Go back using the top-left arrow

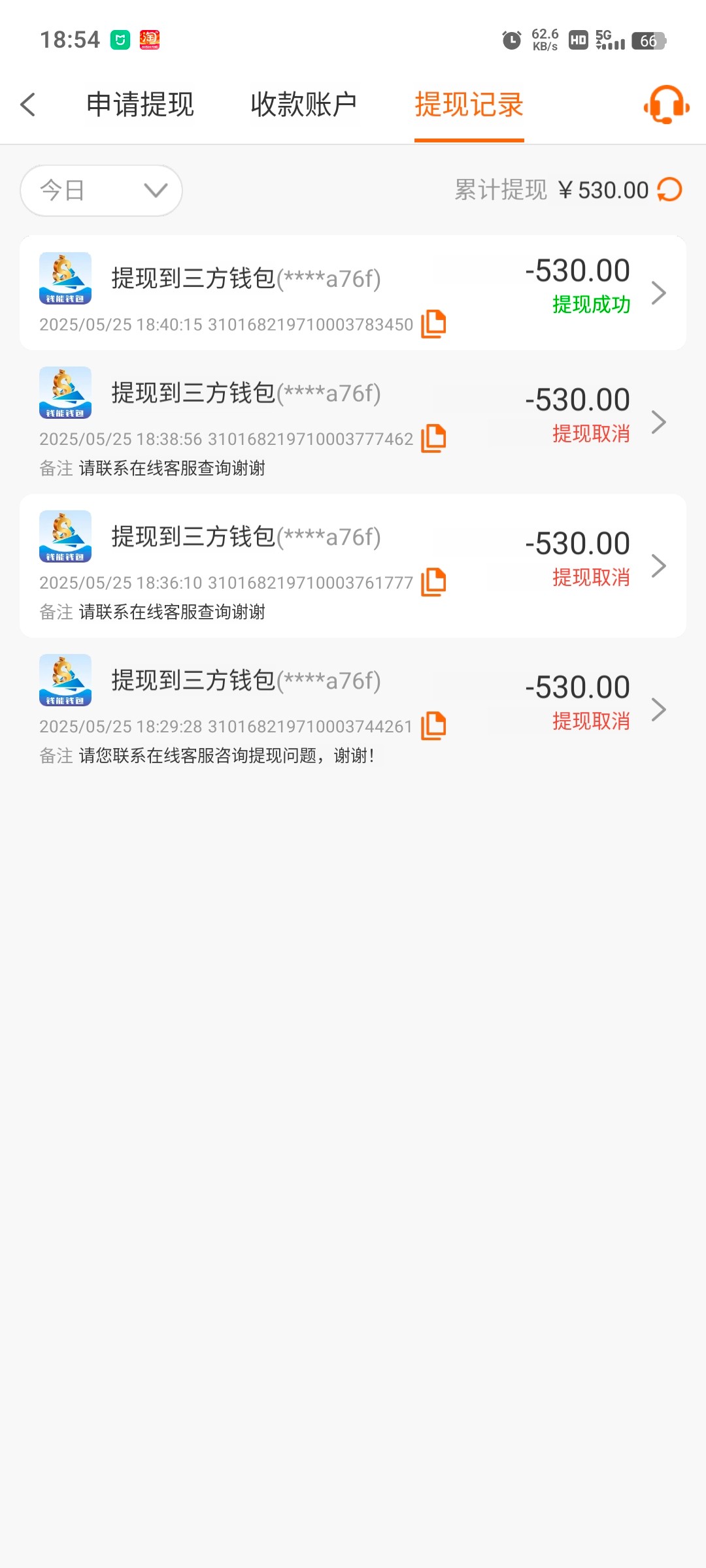click(x=28, y=105)
